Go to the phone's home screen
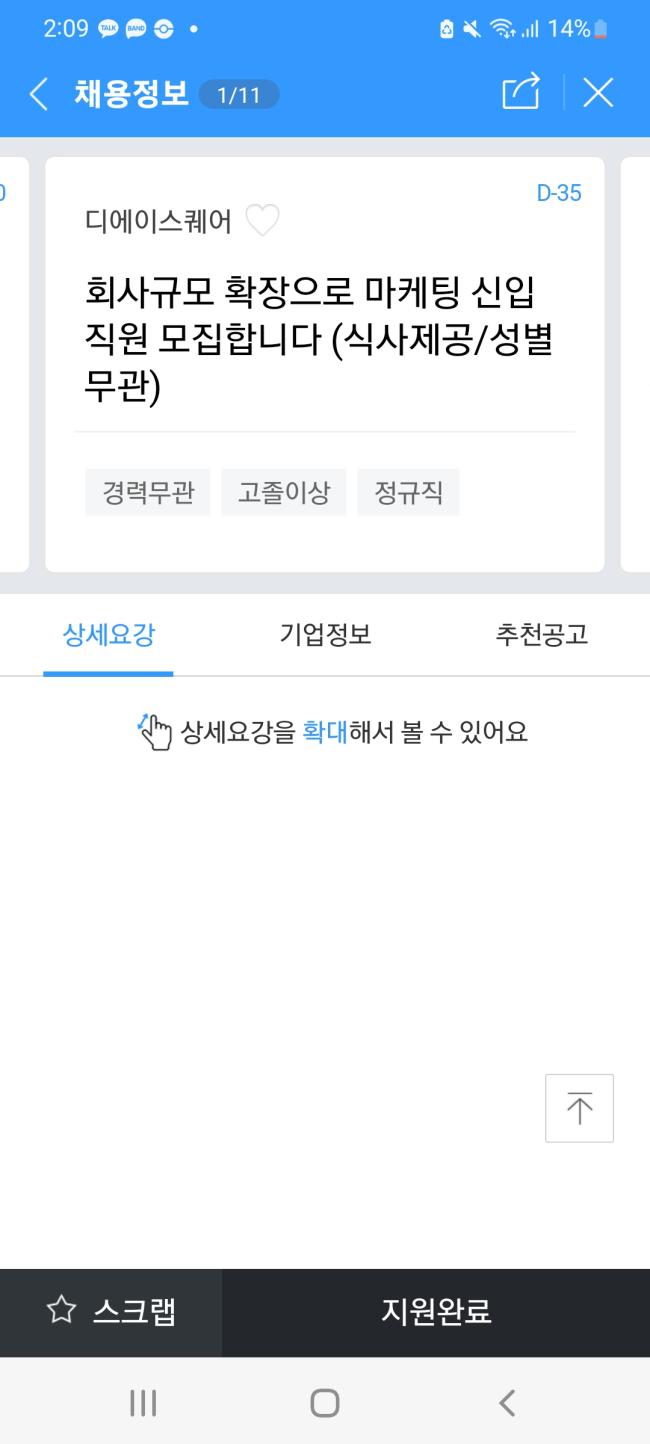This screenshot has width=650, height=1444. [325, 1402]
